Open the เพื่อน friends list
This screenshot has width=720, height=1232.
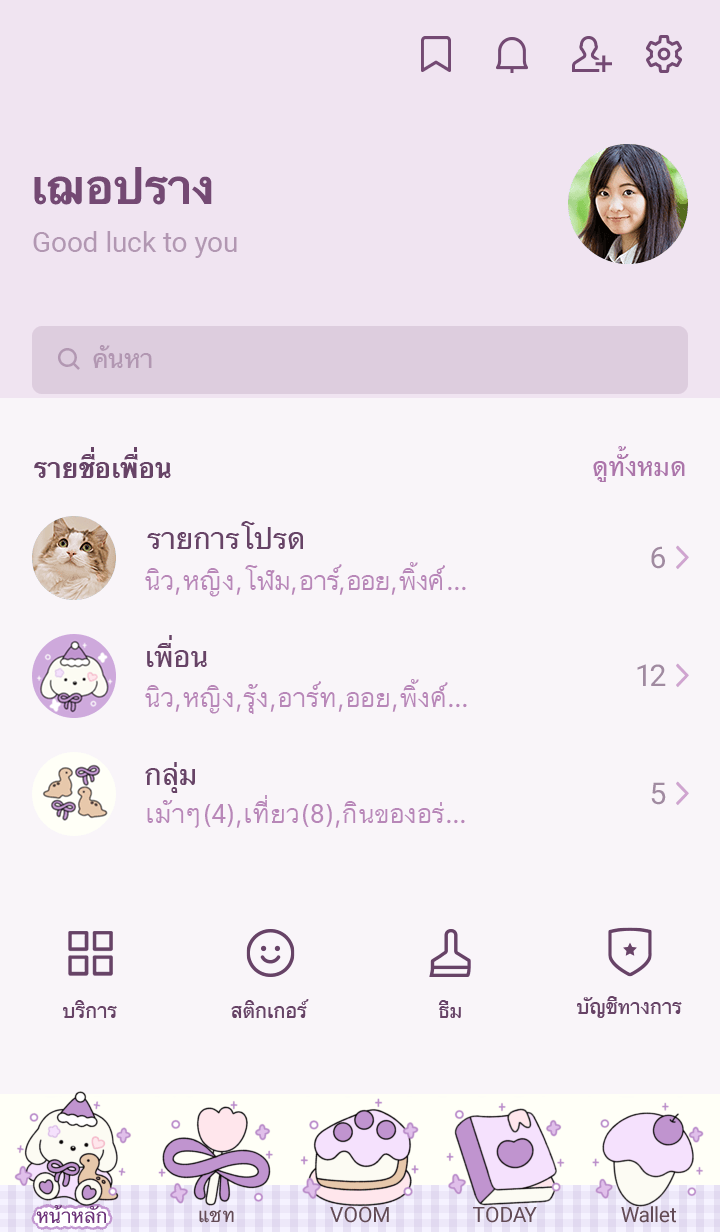tap(360, 676)
